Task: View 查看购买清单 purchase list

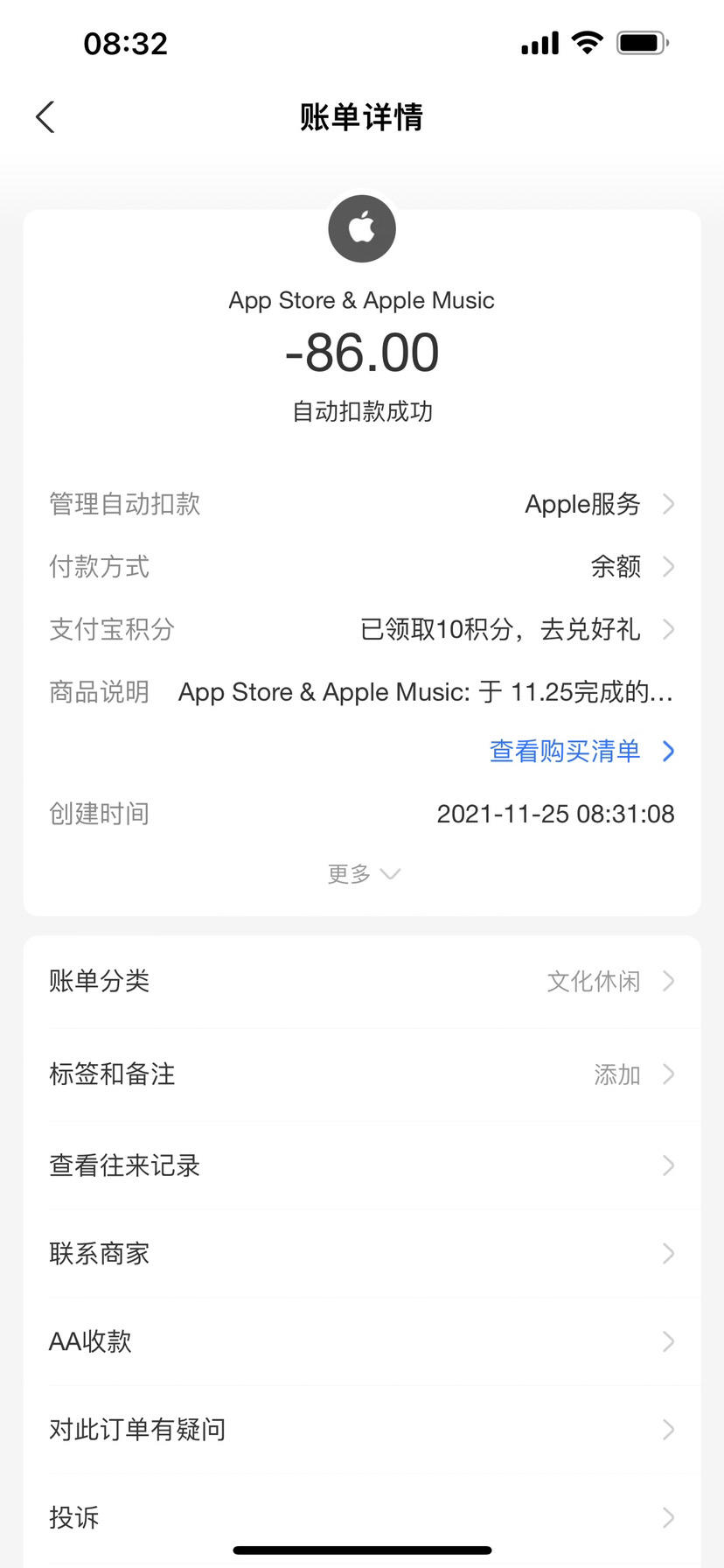Action: click(x=564, y=751)
